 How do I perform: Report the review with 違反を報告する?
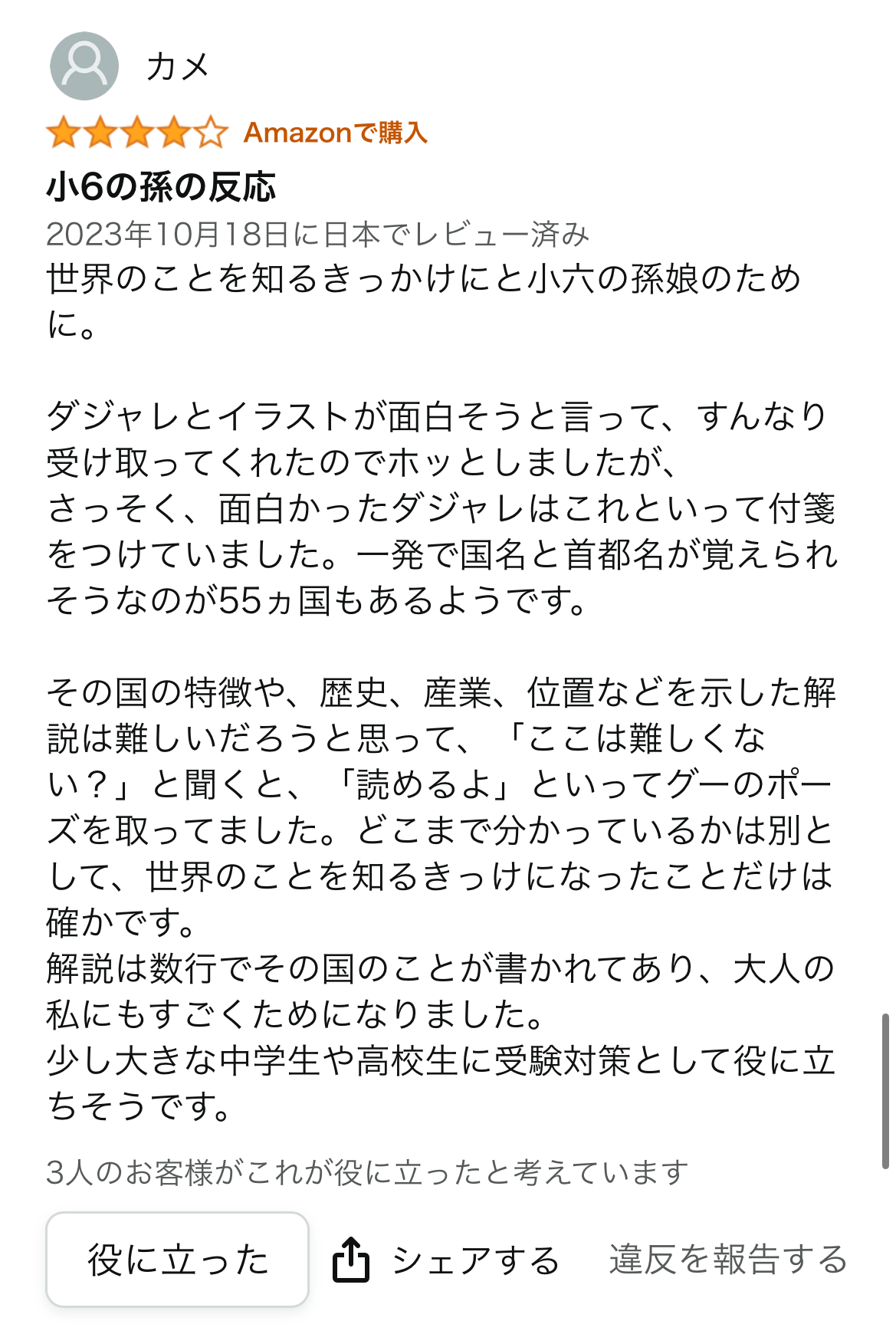point(727,1260)
